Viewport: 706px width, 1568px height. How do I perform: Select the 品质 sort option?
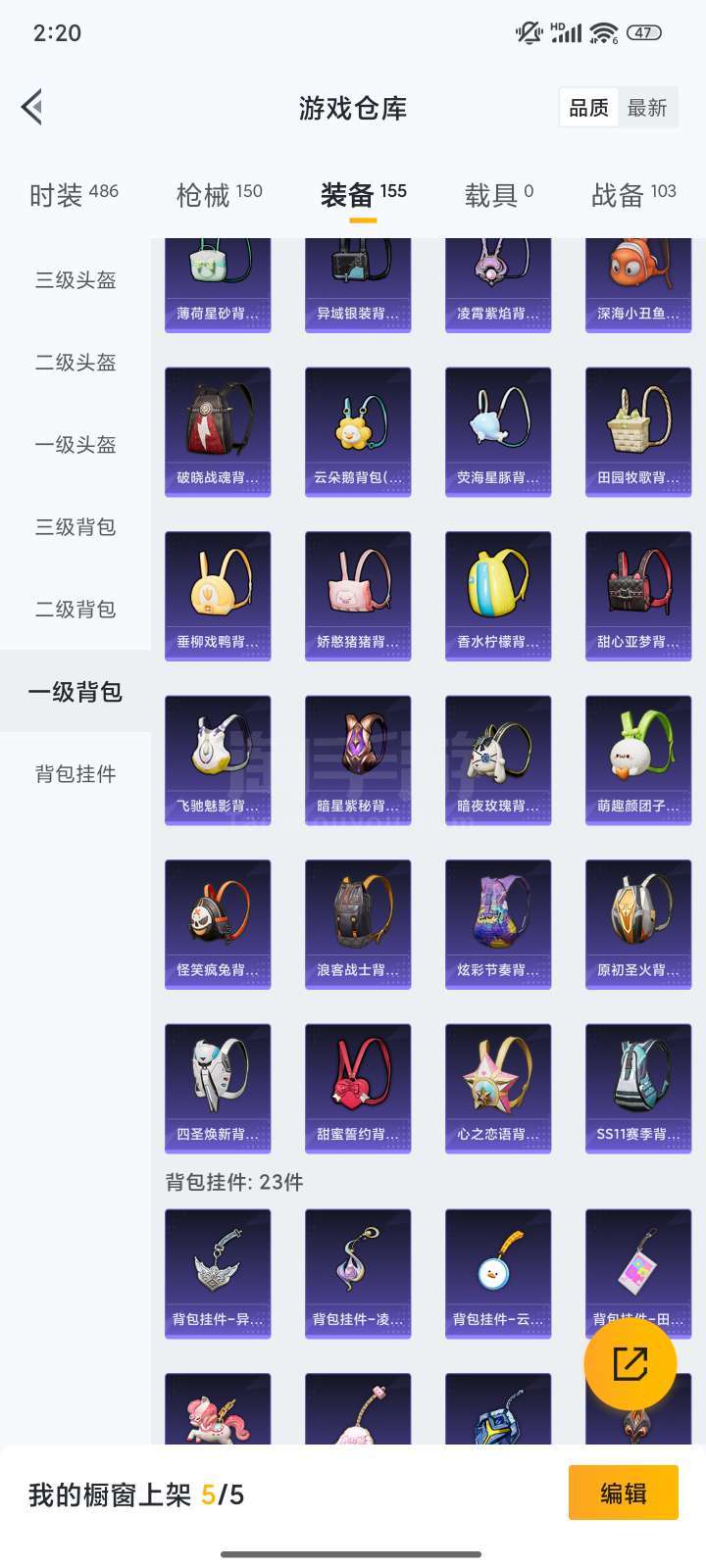click(x=588, y=108)
